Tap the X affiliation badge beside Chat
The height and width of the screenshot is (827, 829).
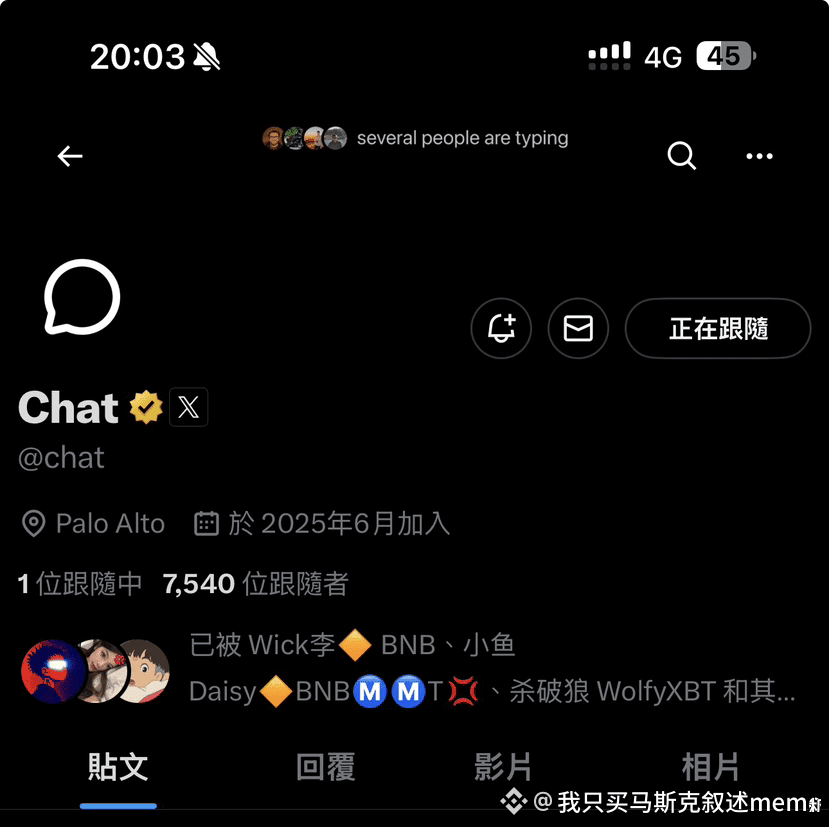point(189,407)
